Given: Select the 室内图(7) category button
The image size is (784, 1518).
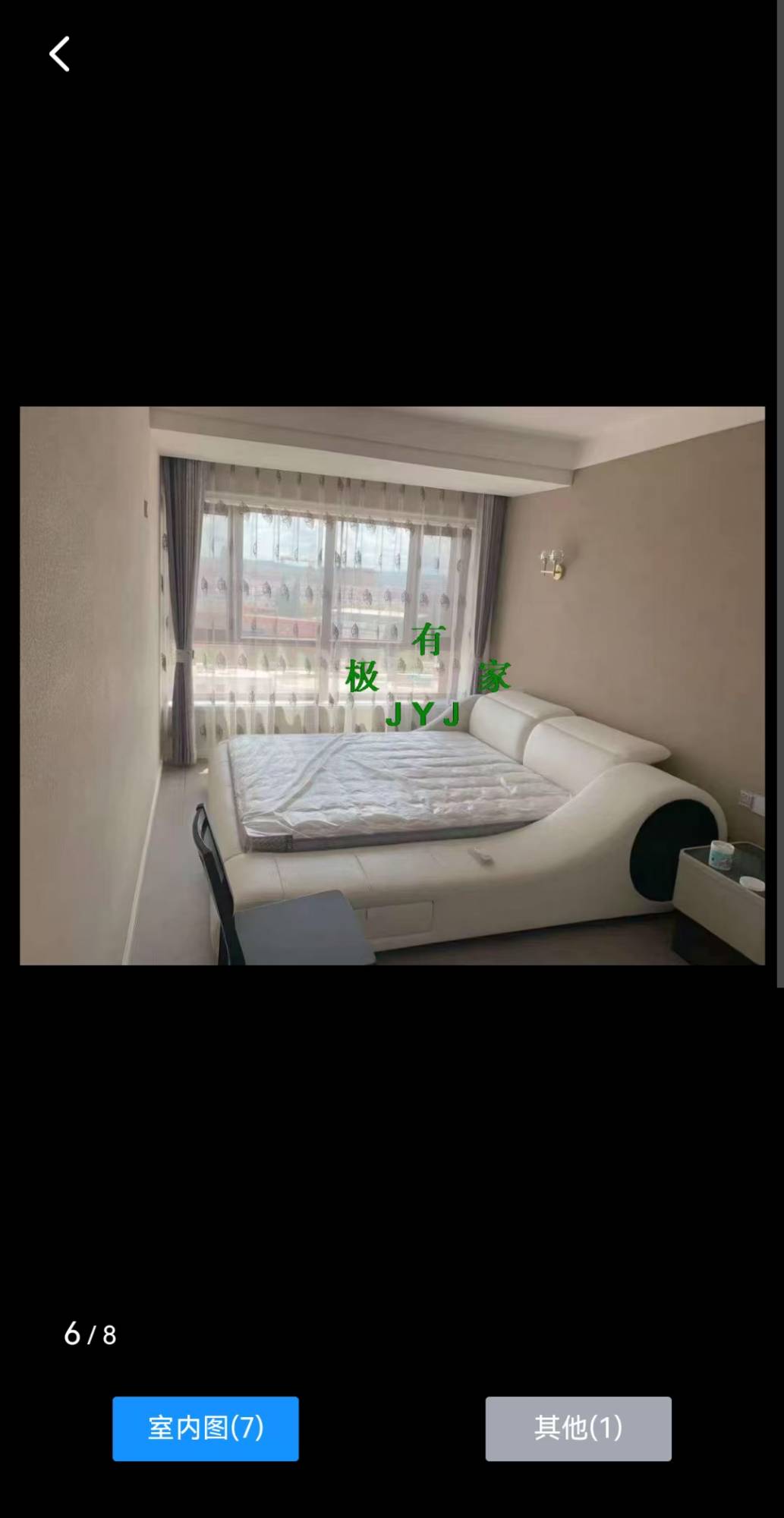Looking at the screenshot, I should (206, 1428).
